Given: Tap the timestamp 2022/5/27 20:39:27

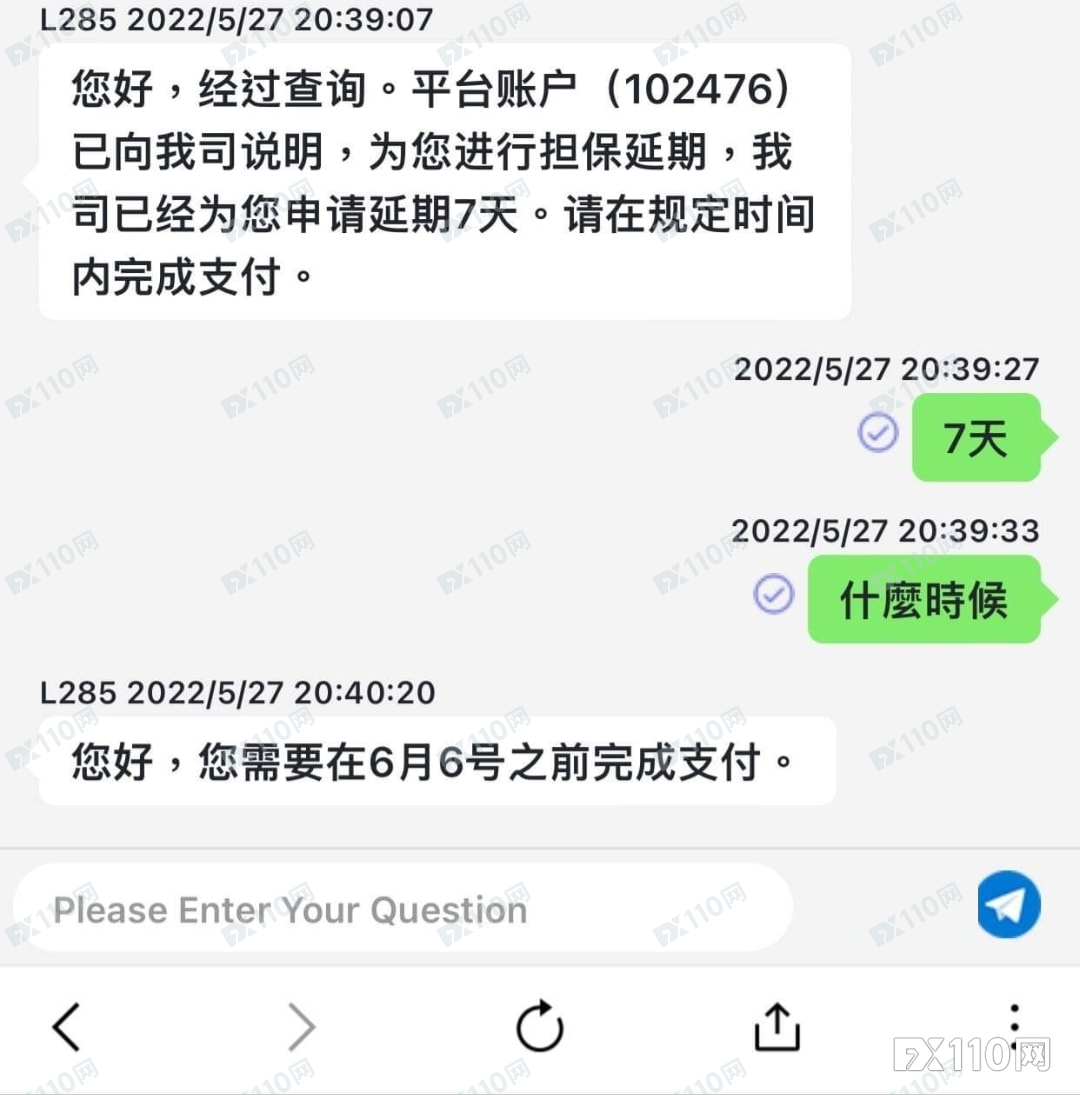Looking at the screenshot, I should coord(886,369).
